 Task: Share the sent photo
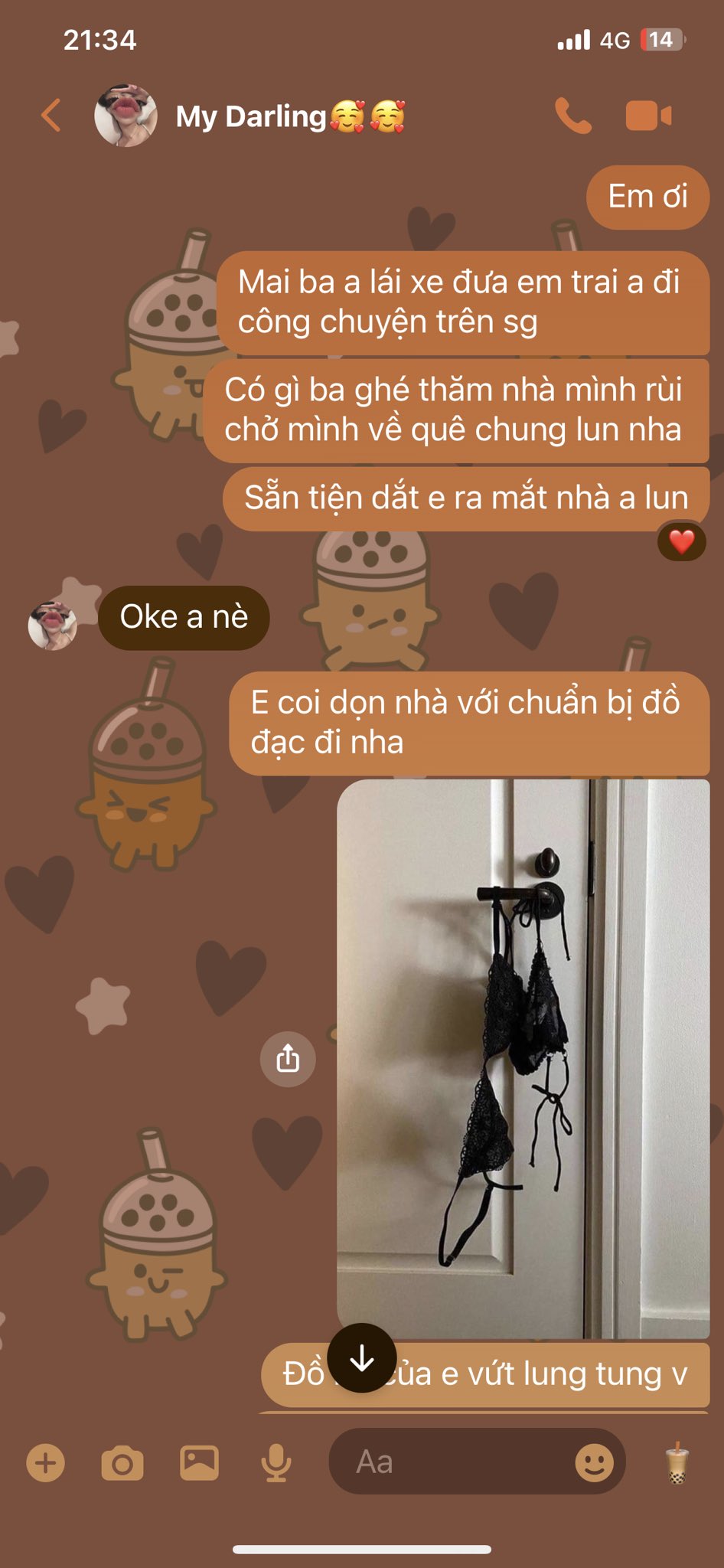288,1059
